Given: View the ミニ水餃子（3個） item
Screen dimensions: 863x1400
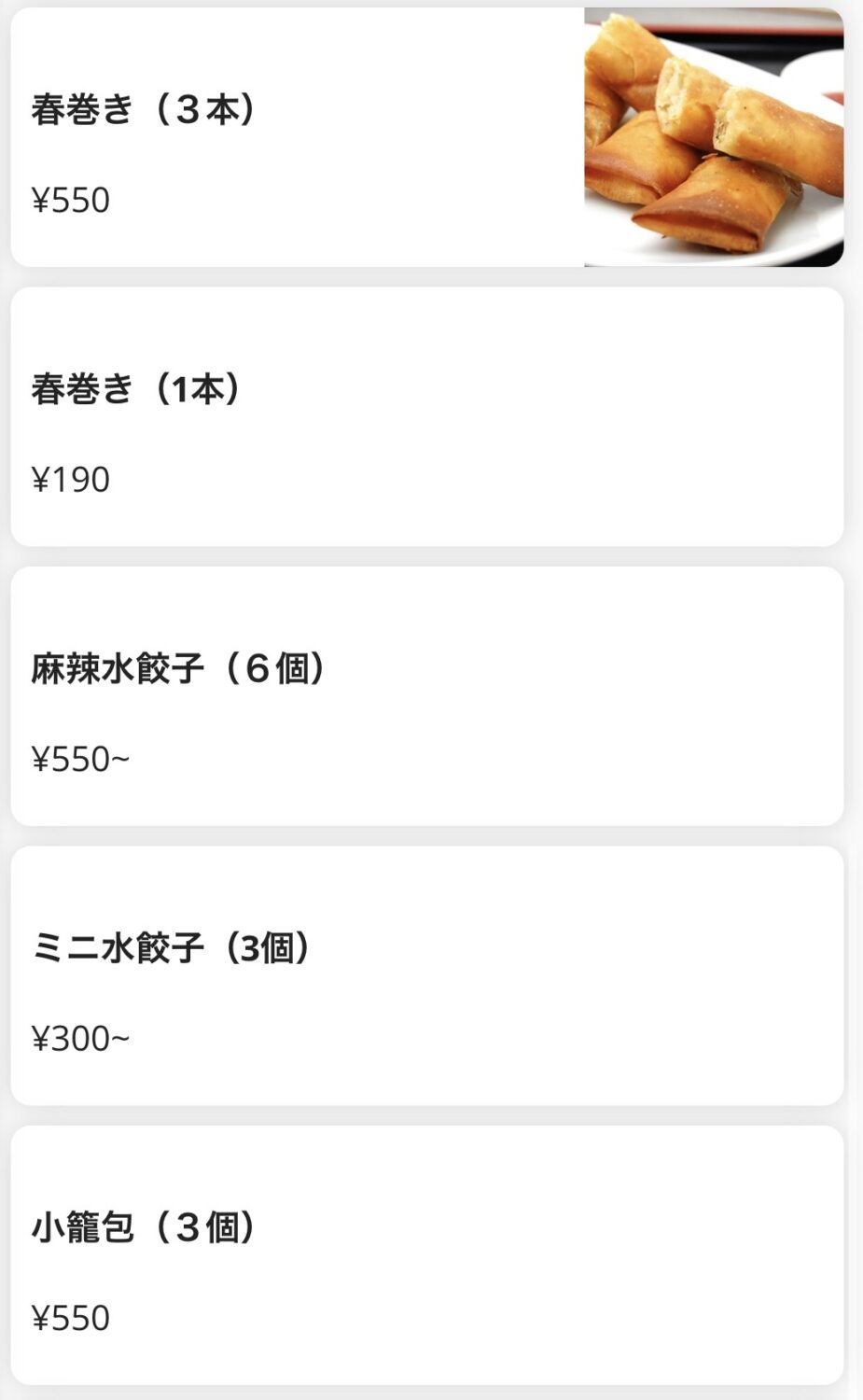Looking at the screenshot, I should tap(426, 975).
